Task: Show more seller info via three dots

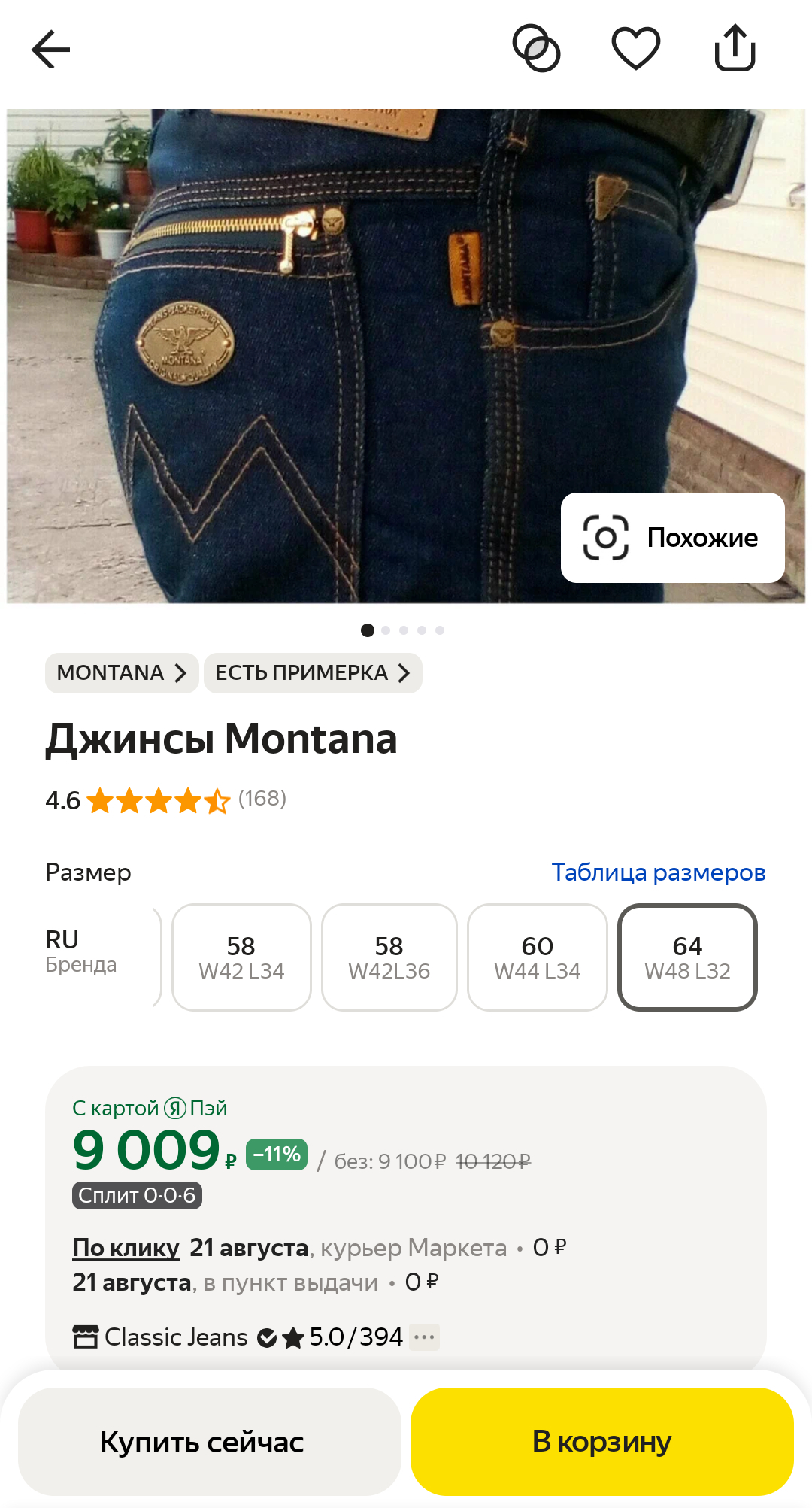Action: pos(424,1337)
